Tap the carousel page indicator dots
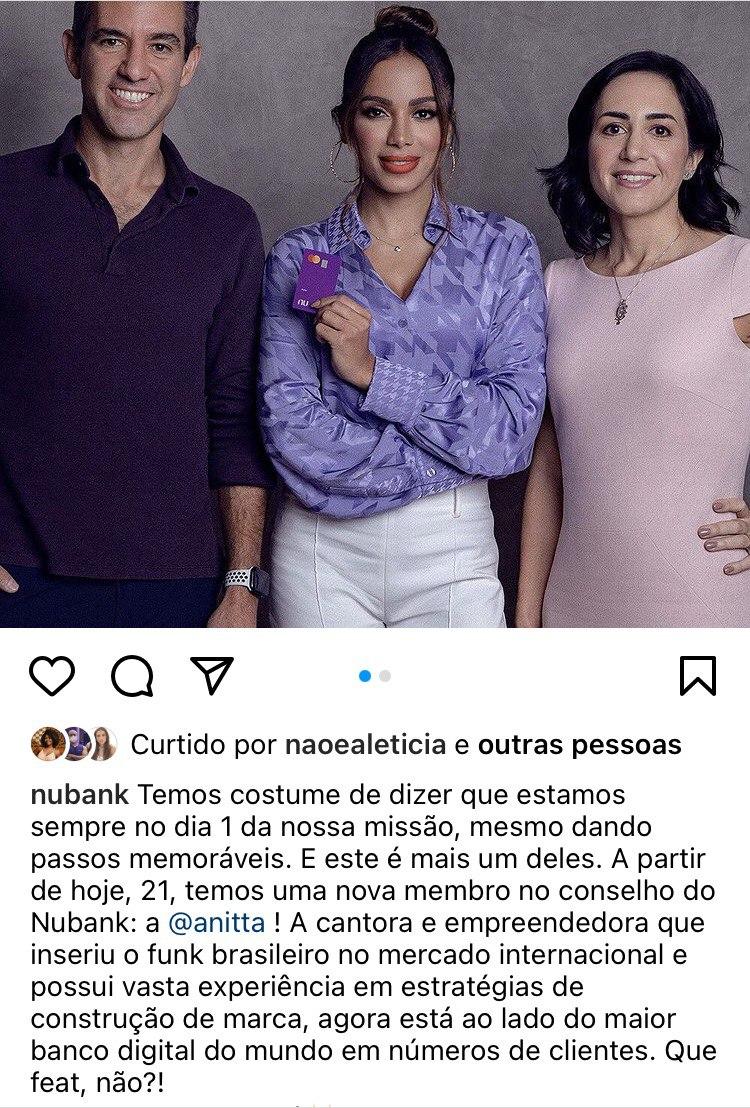 coord(375,676)
